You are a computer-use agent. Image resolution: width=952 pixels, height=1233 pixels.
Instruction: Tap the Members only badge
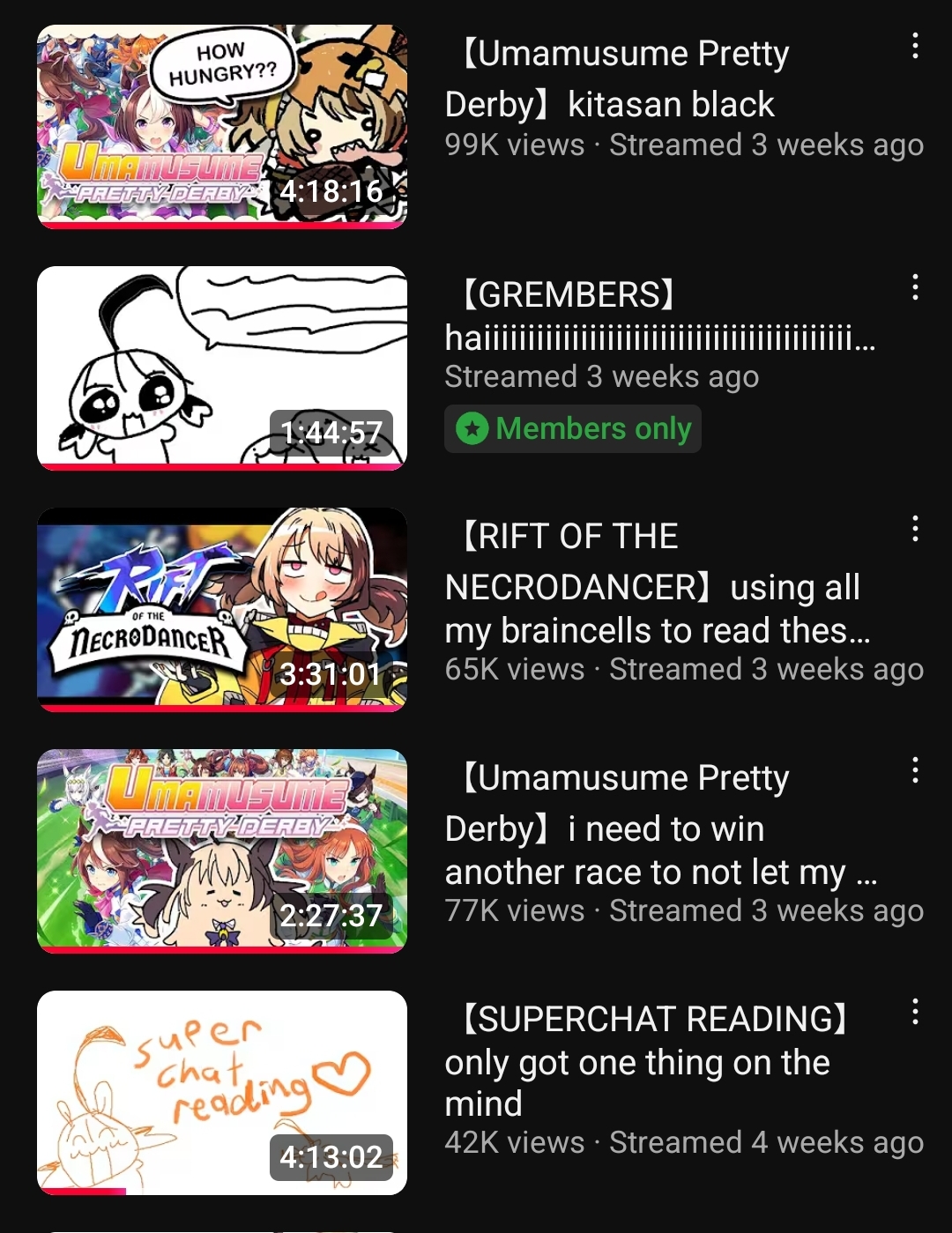(x=573, y=429)
